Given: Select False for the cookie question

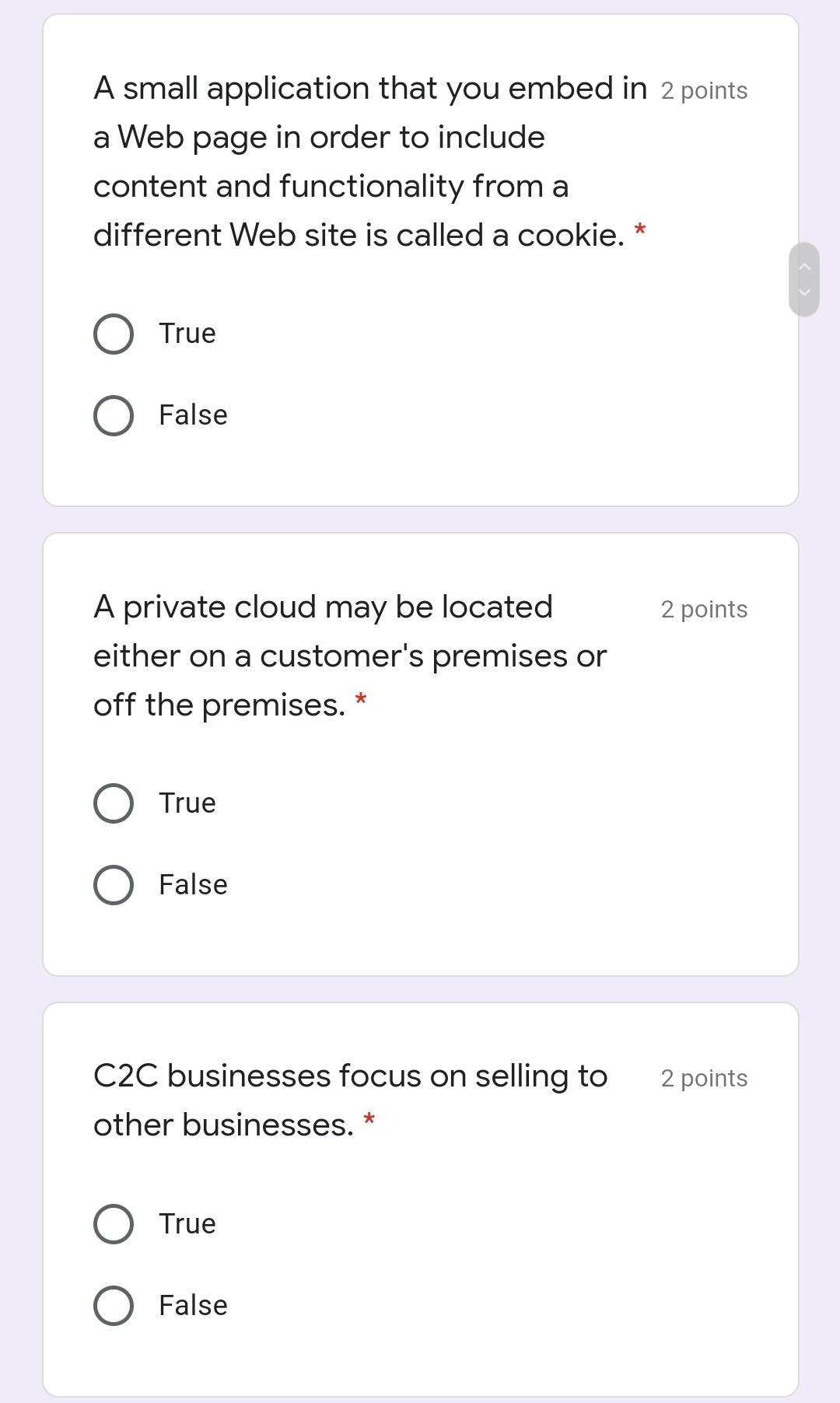Looking at the screenshot, I should pyautogui.click(x=114, y=416).
